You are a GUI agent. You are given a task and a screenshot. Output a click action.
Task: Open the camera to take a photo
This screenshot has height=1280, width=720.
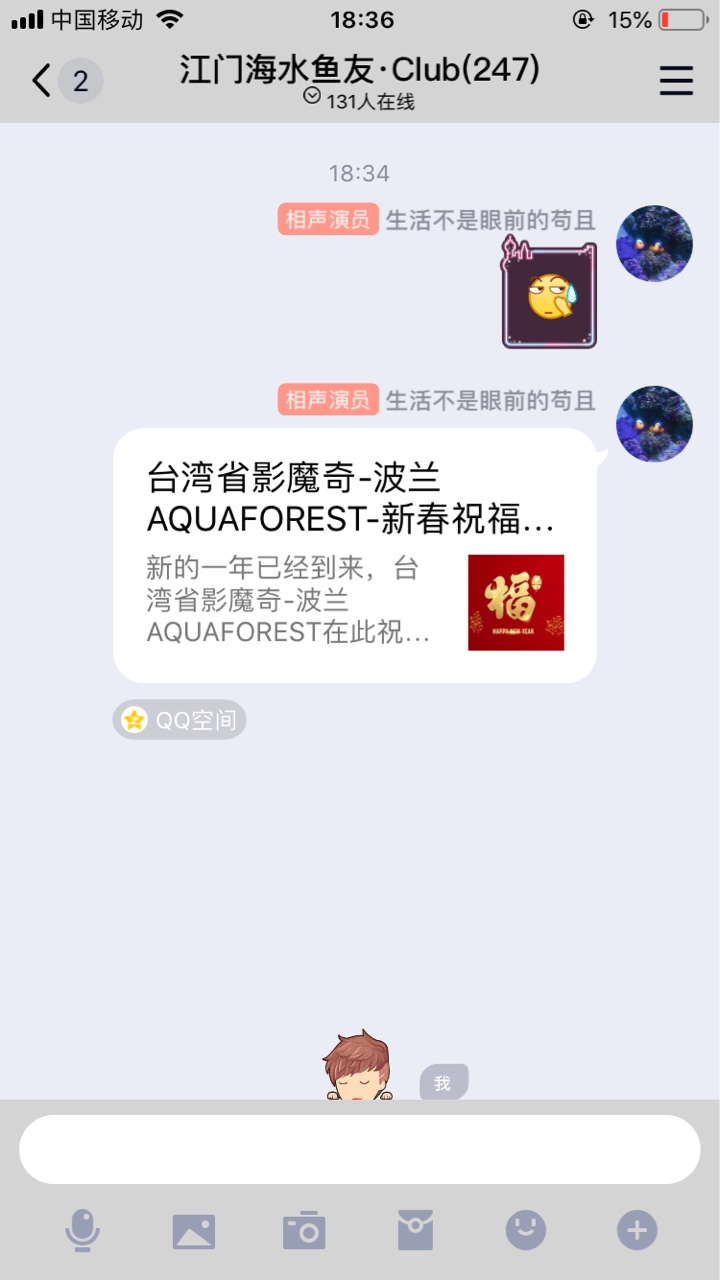(x=304, y=1230)
